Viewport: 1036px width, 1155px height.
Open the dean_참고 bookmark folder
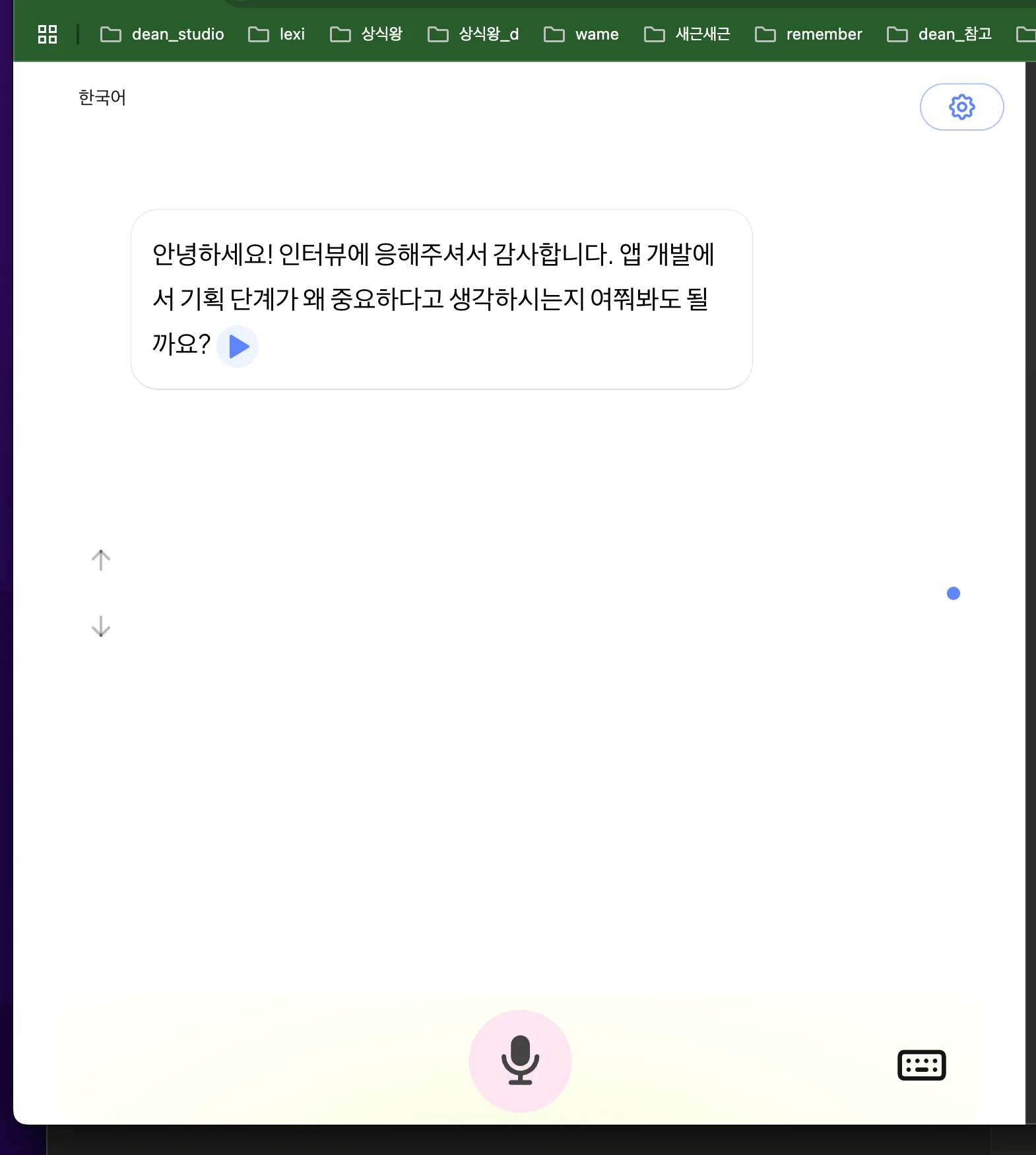939,34
